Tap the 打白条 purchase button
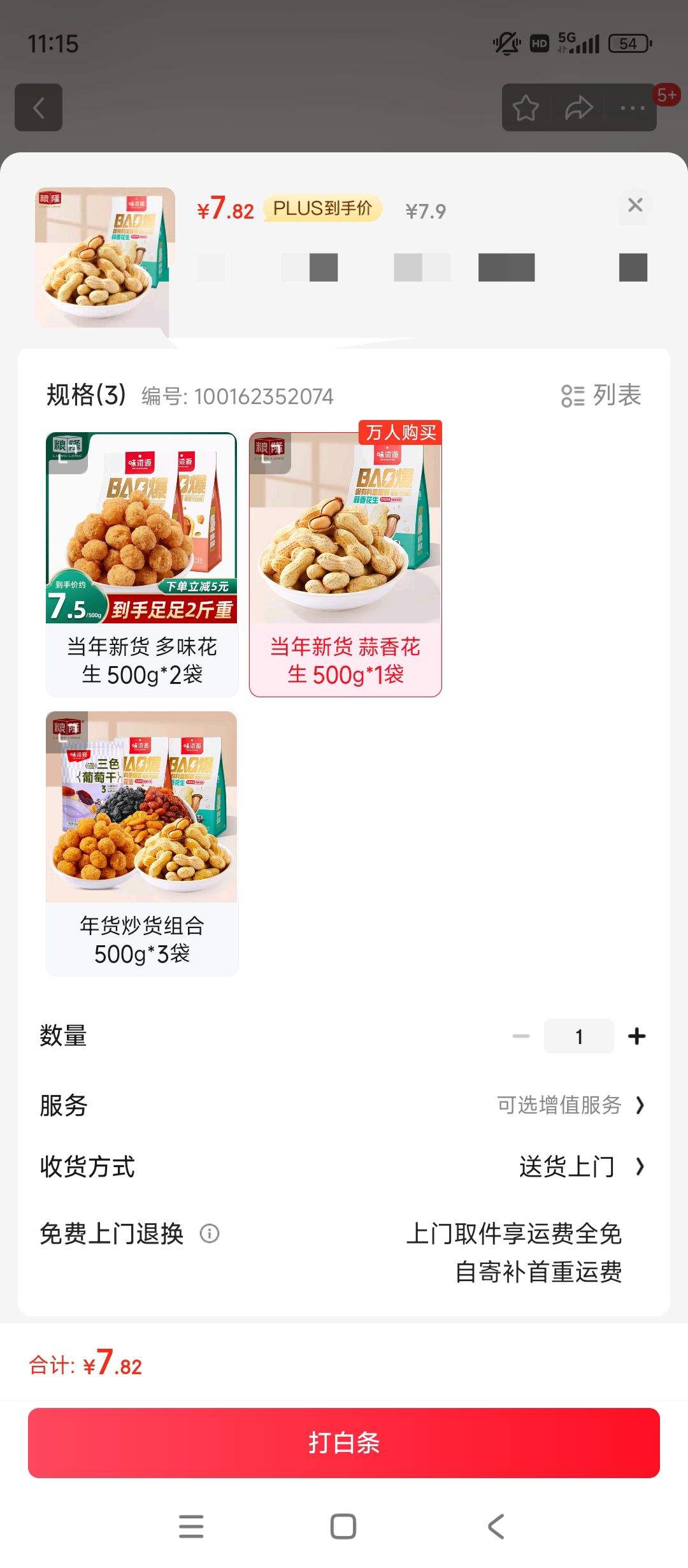This screenshot has height=1568, width=688. [344, 1443]
